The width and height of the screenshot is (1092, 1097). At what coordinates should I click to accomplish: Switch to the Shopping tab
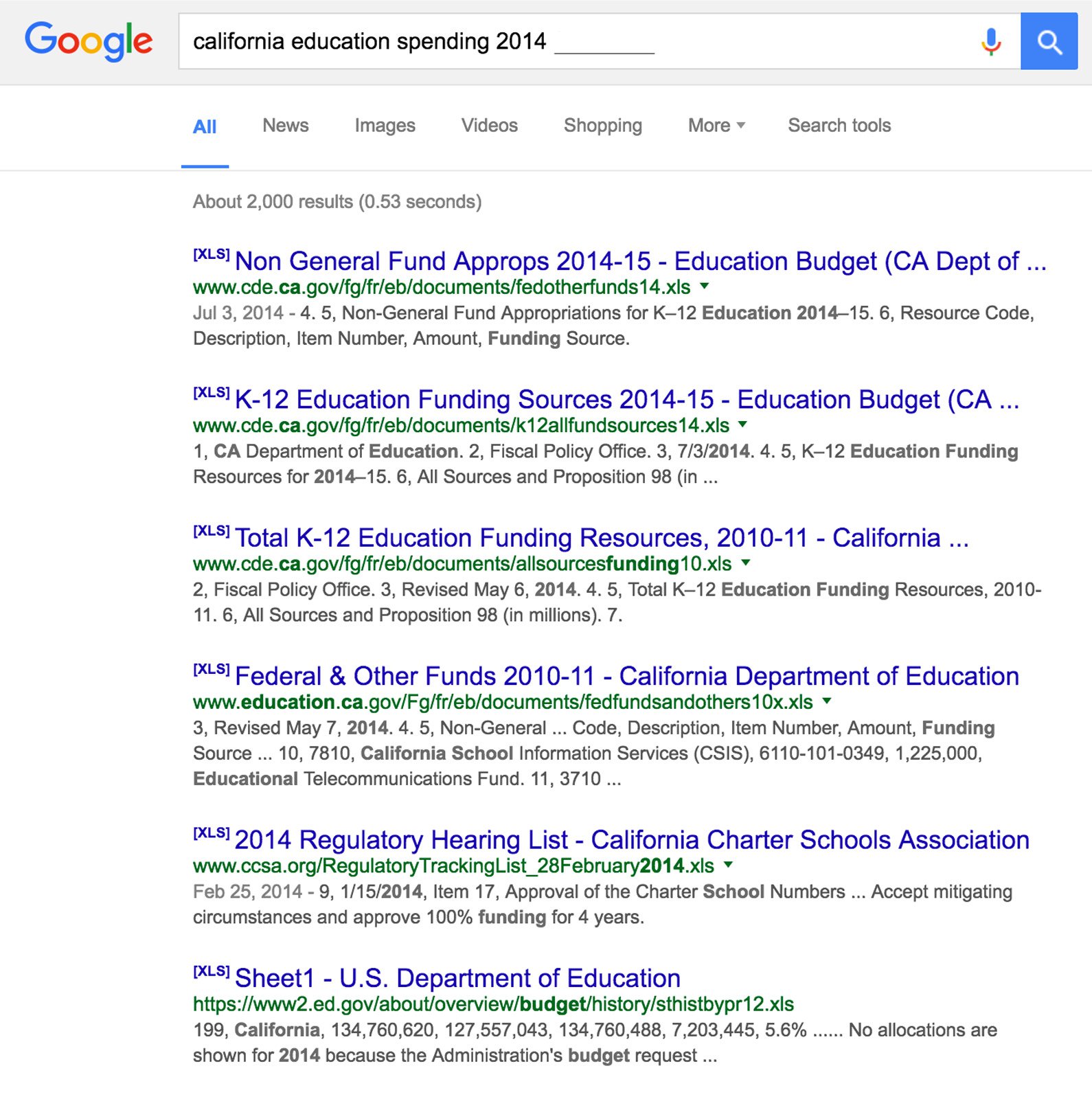[602, 126]
